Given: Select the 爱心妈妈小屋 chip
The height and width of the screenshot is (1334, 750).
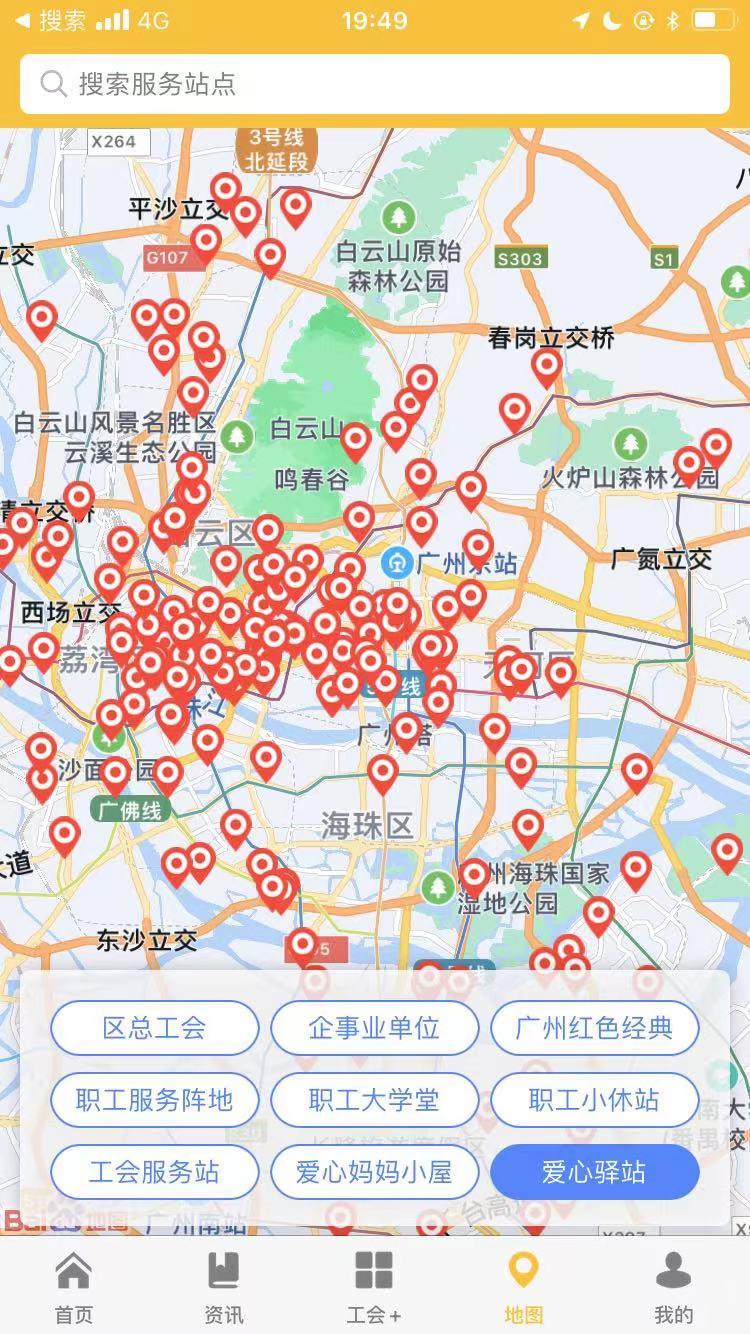Looking at the screenshot, I should pyautogui.click(x=374, y=1172).
